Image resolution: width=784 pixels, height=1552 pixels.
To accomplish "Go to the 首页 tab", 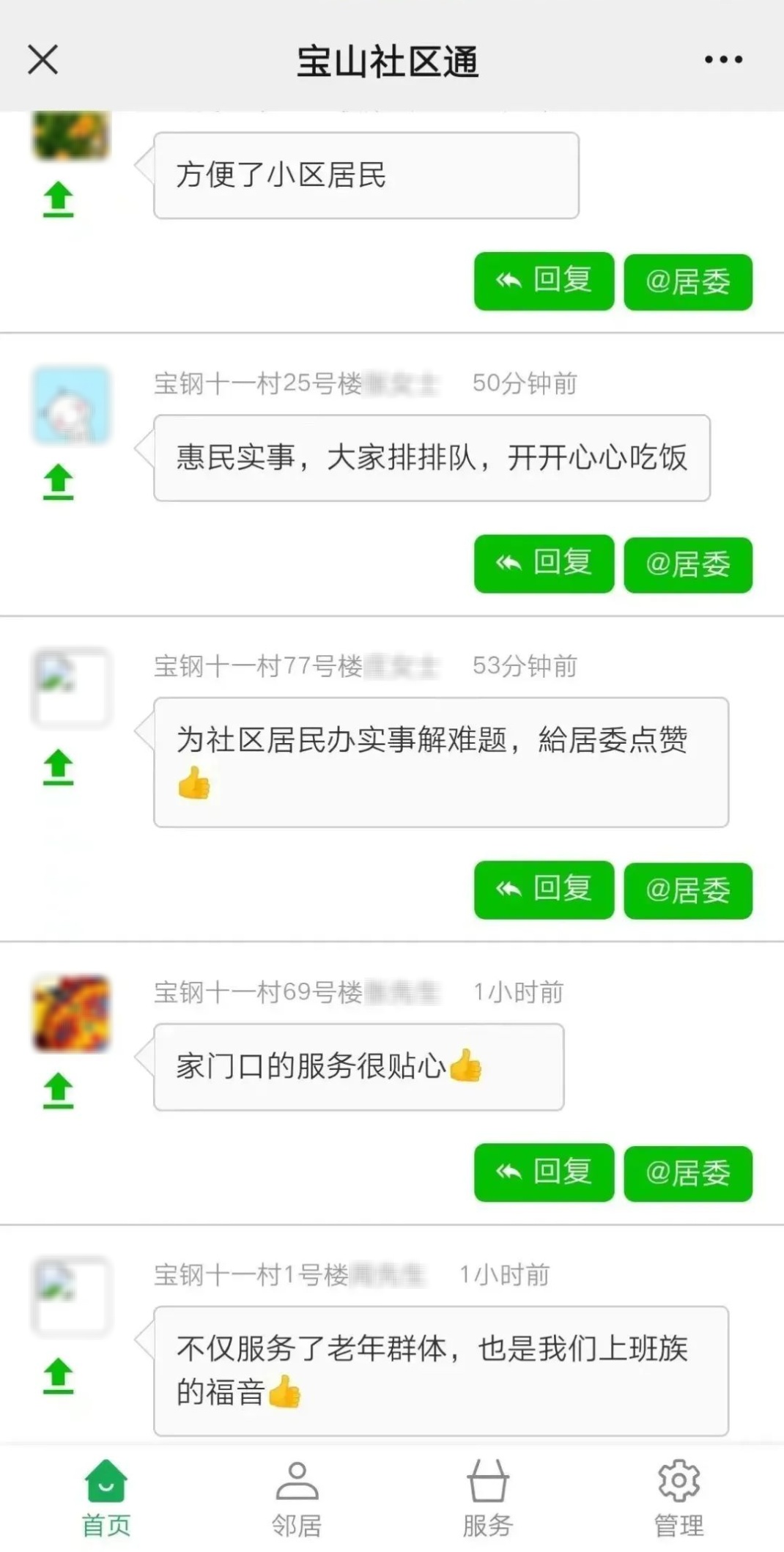I will (106, 1498).
